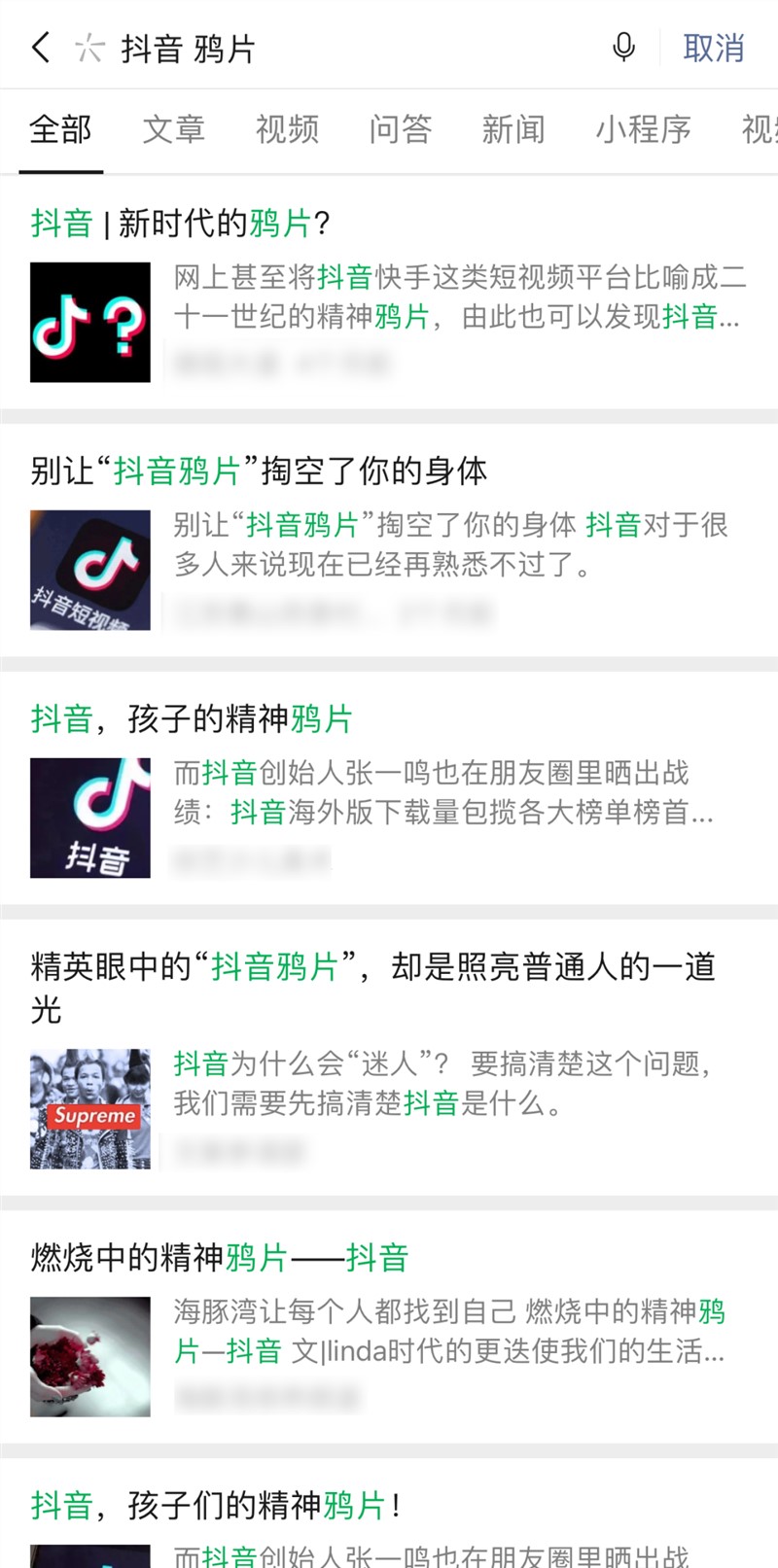Screen dimensions: 778x1568
Task: Tap 取消 to cancel the search
Action: pyautogui.click(x=713, y=46)
